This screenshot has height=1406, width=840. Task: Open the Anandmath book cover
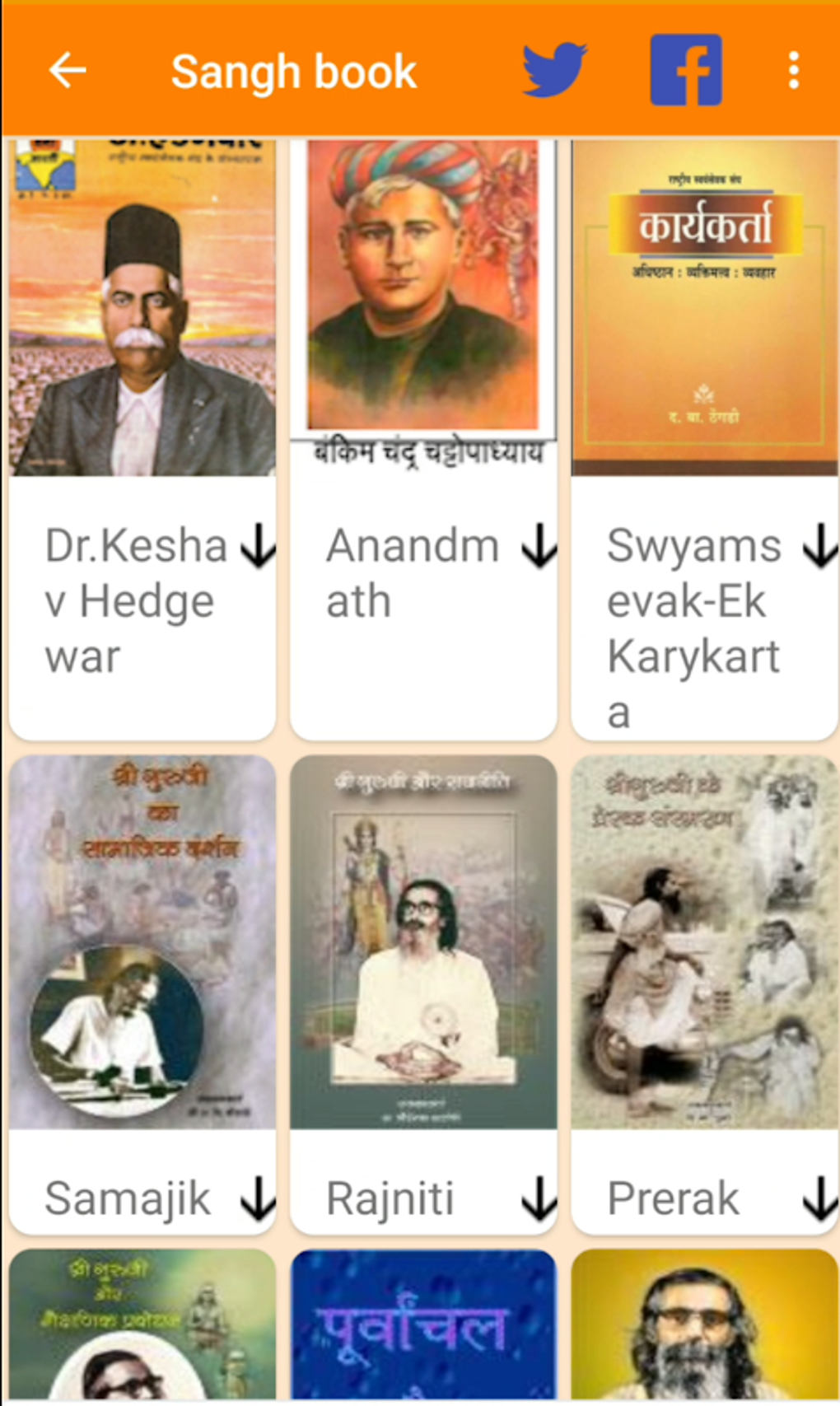(x=423, y=297)
